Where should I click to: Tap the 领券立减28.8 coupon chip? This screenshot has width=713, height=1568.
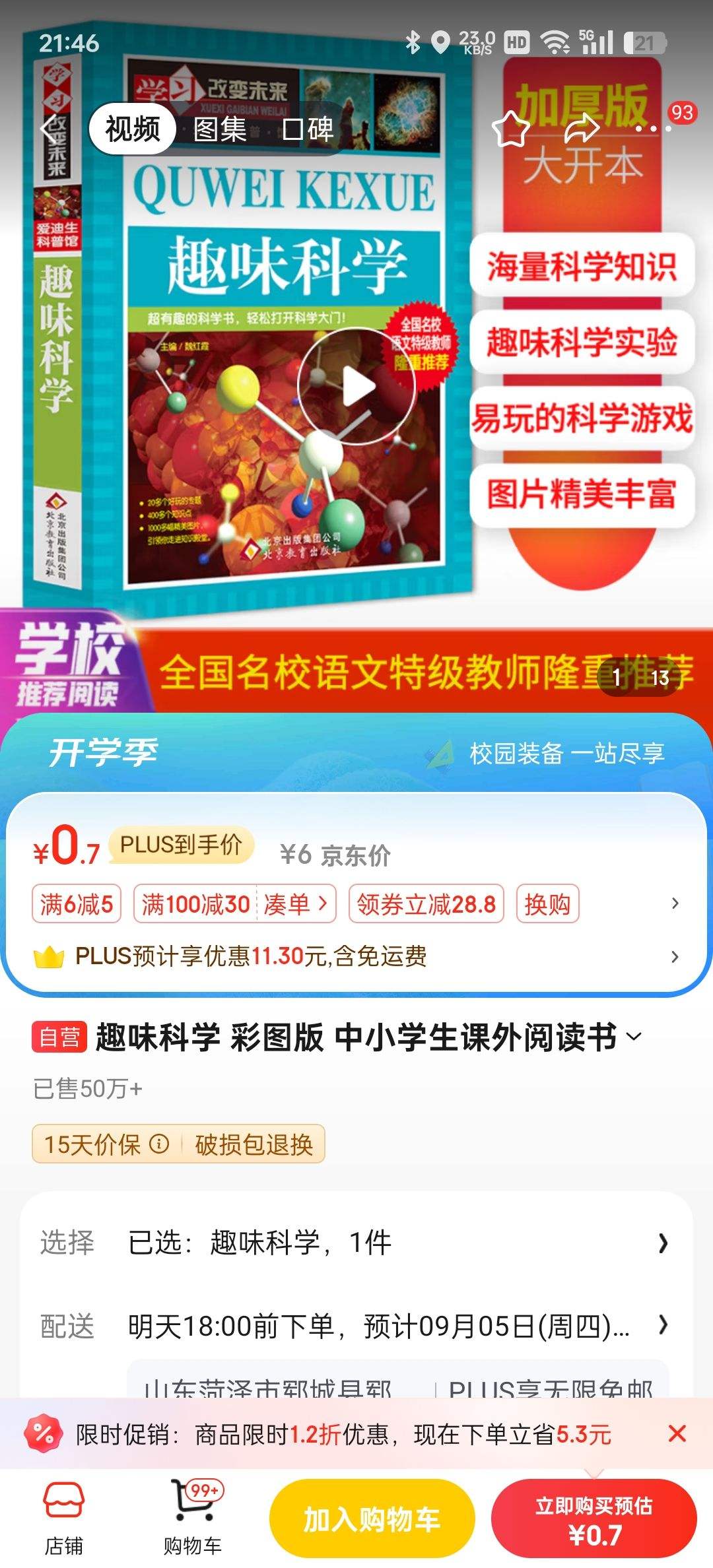[426, 903]
